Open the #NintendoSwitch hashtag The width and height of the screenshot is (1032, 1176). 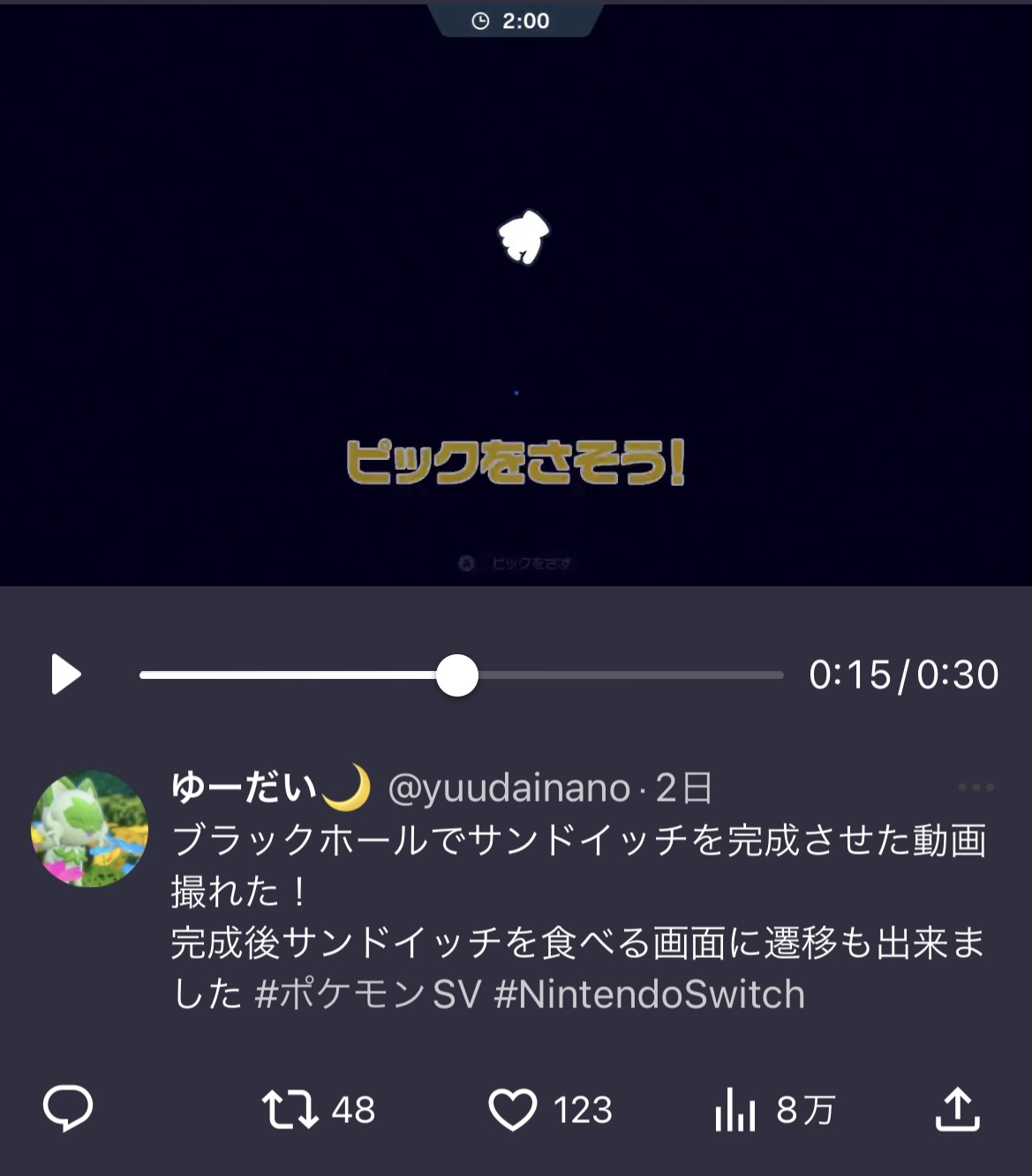coord(650,995)
